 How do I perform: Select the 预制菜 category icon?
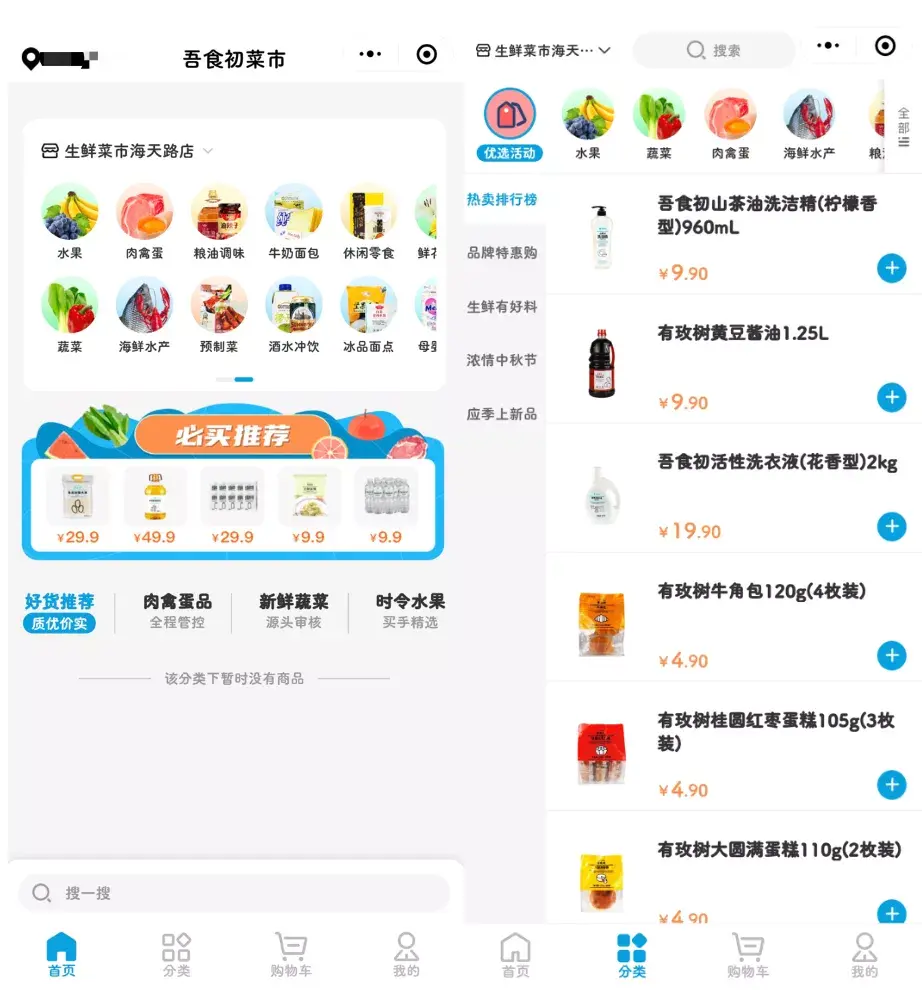click(x=219, y=315)
